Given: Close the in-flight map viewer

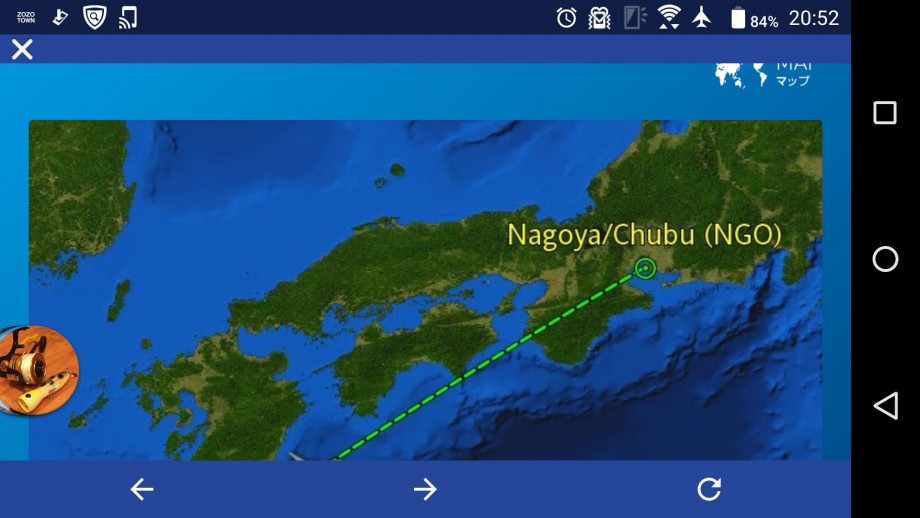Looking at the screenshot, I should point(22,49).
